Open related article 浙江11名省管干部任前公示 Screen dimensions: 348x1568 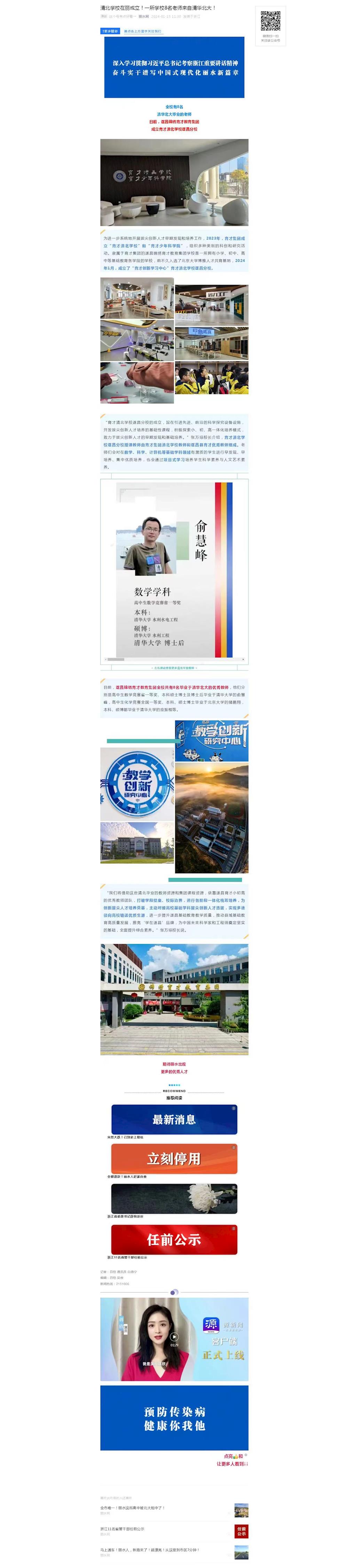(x=122, y=1528)
